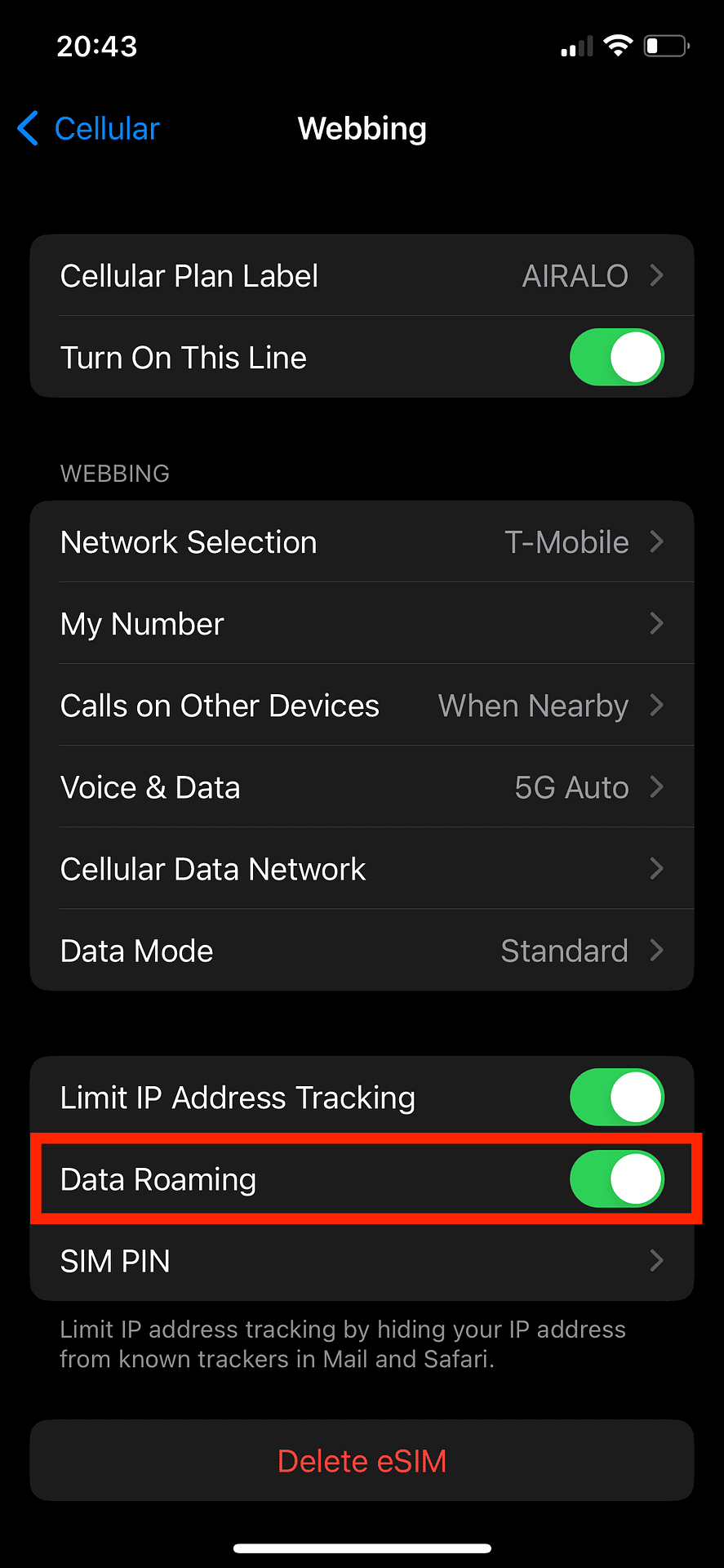Tap Delete eSIM button
The image size is (724, 1568).
pos(362,1461)
